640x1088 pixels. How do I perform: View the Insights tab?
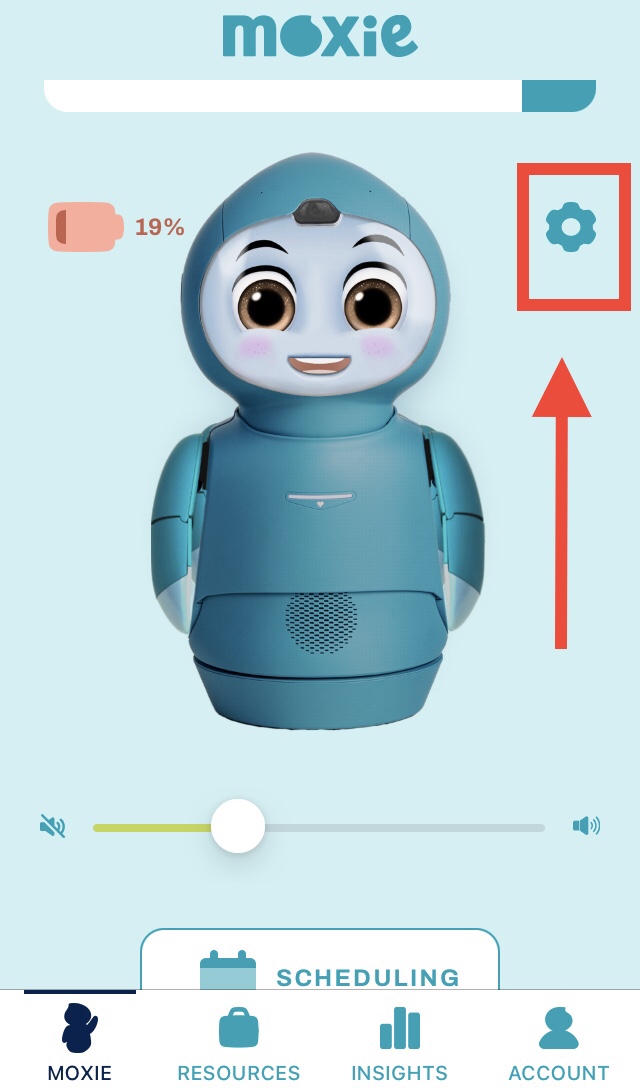[x=399, y=1042]
